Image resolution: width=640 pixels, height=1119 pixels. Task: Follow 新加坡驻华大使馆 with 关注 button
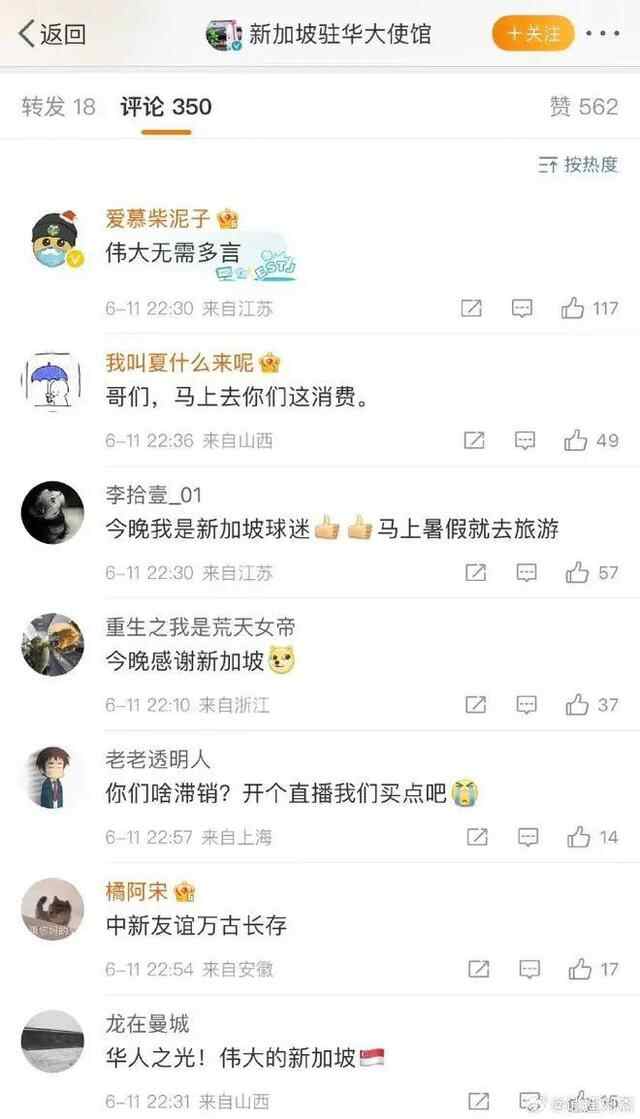533,33
